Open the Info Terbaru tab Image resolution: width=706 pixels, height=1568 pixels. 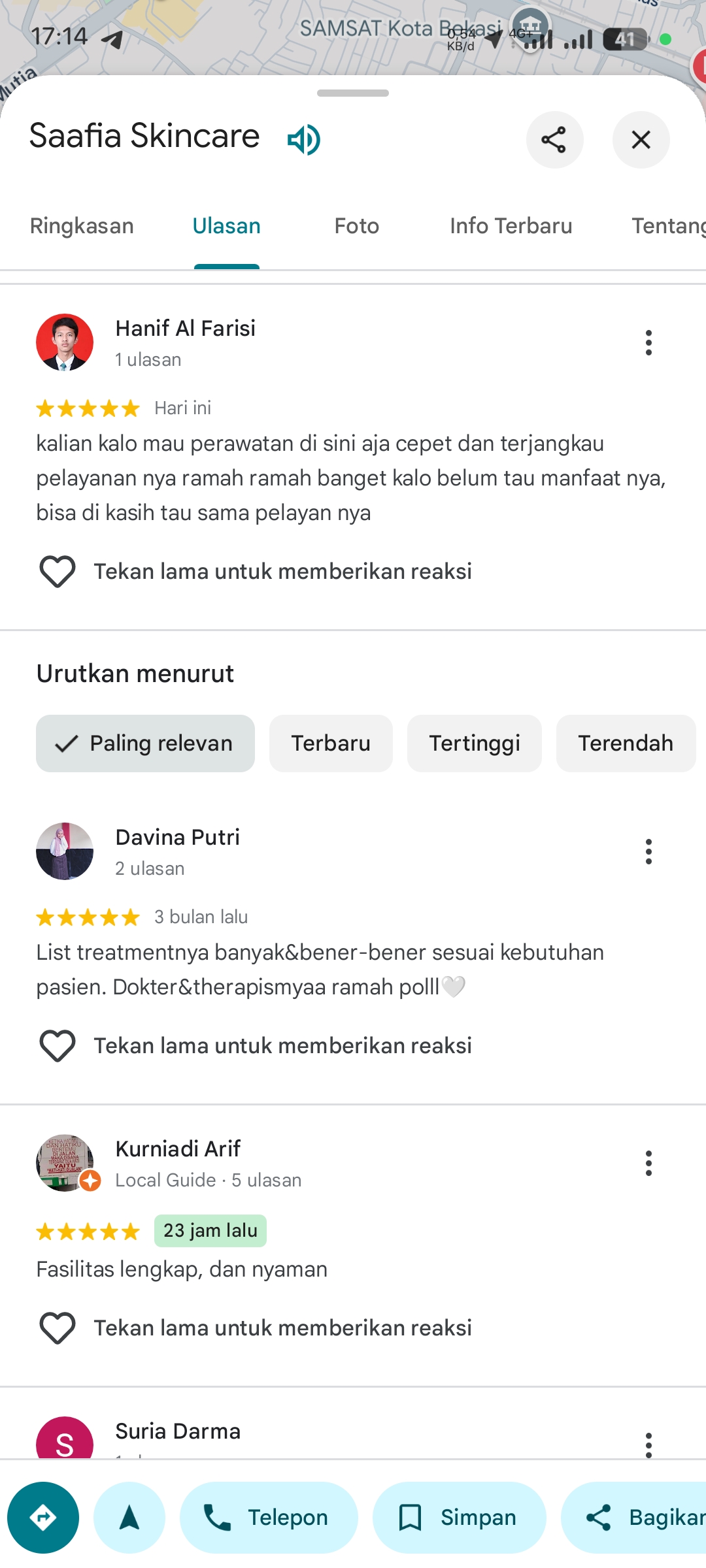coord(511,226)
